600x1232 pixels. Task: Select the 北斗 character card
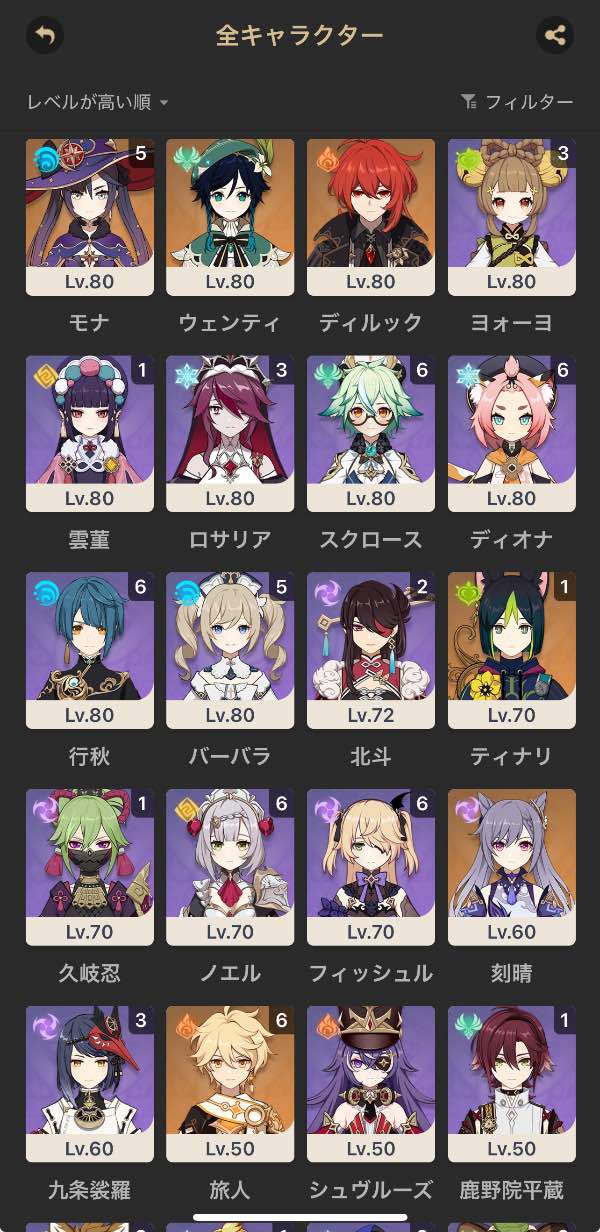coord(371,651)
